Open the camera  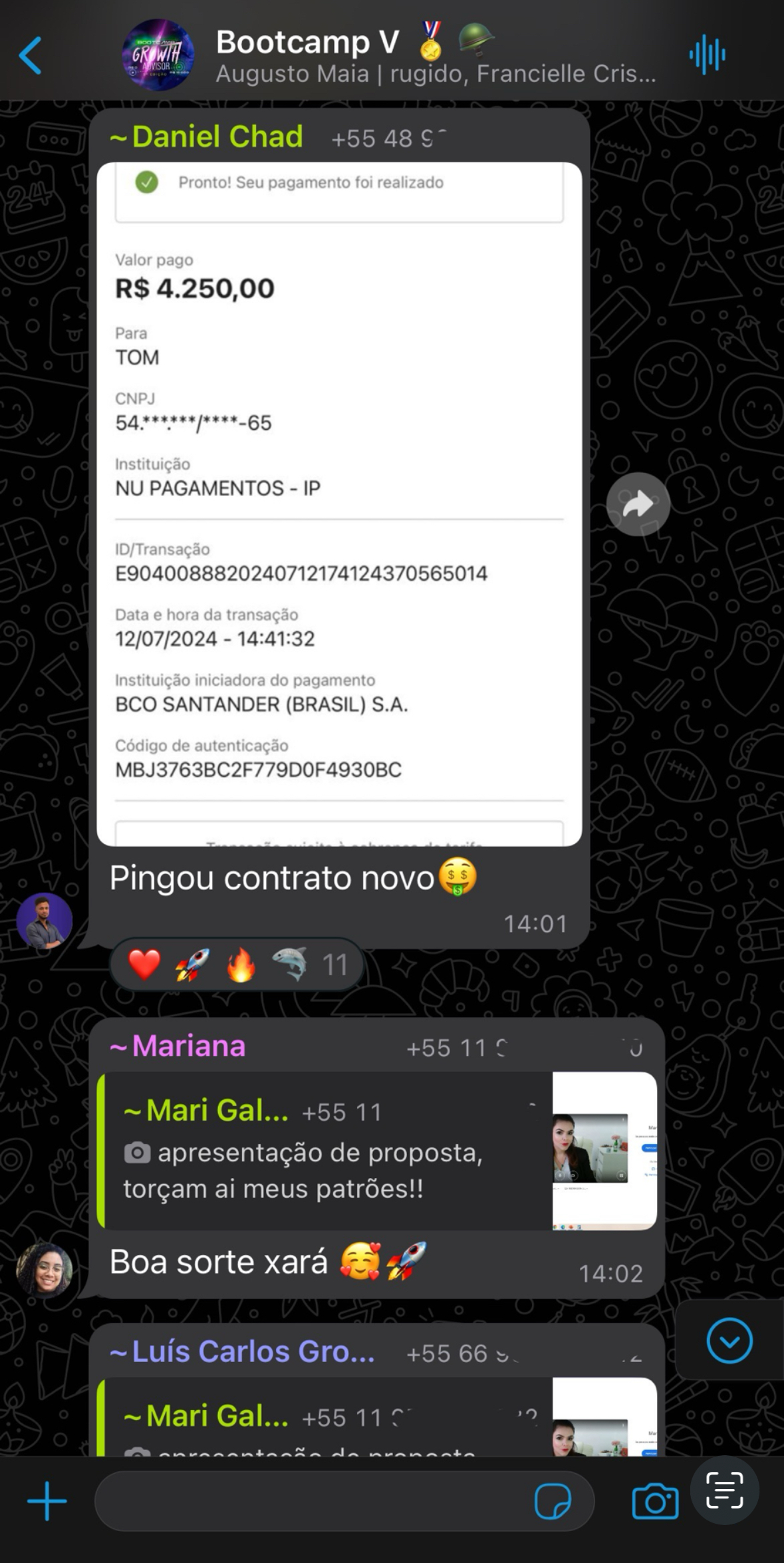[655, 1501]
